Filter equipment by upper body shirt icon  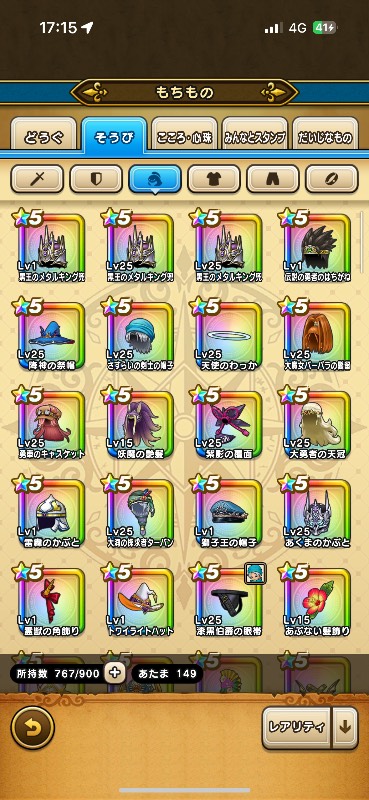click(x=214, y=179)
